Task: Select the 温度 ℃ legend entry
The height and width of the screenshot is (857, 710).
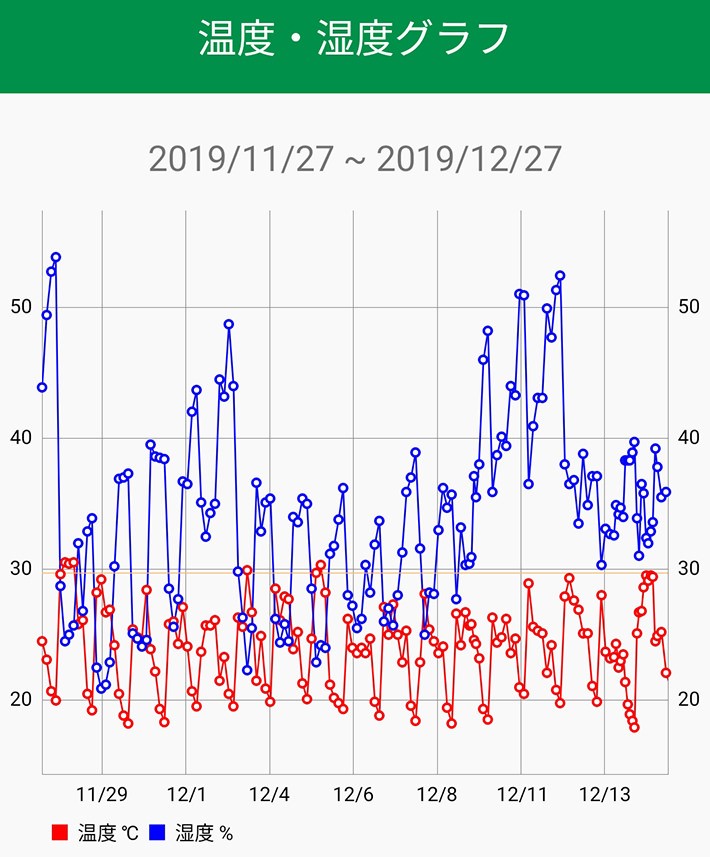Action: (96, 832)
